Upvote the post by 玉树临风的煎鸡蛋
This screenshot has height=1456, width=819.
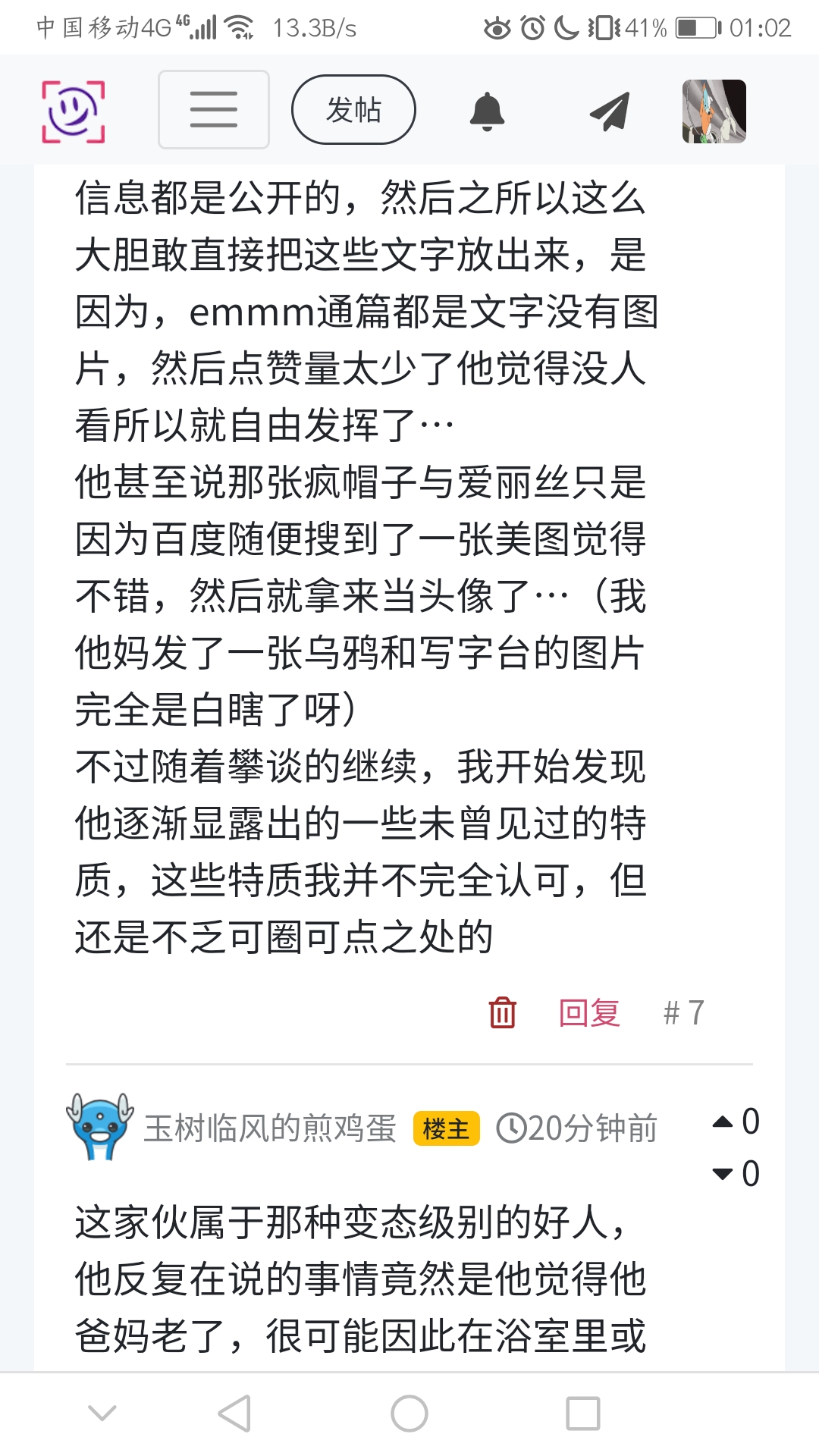click(723, 1122)
